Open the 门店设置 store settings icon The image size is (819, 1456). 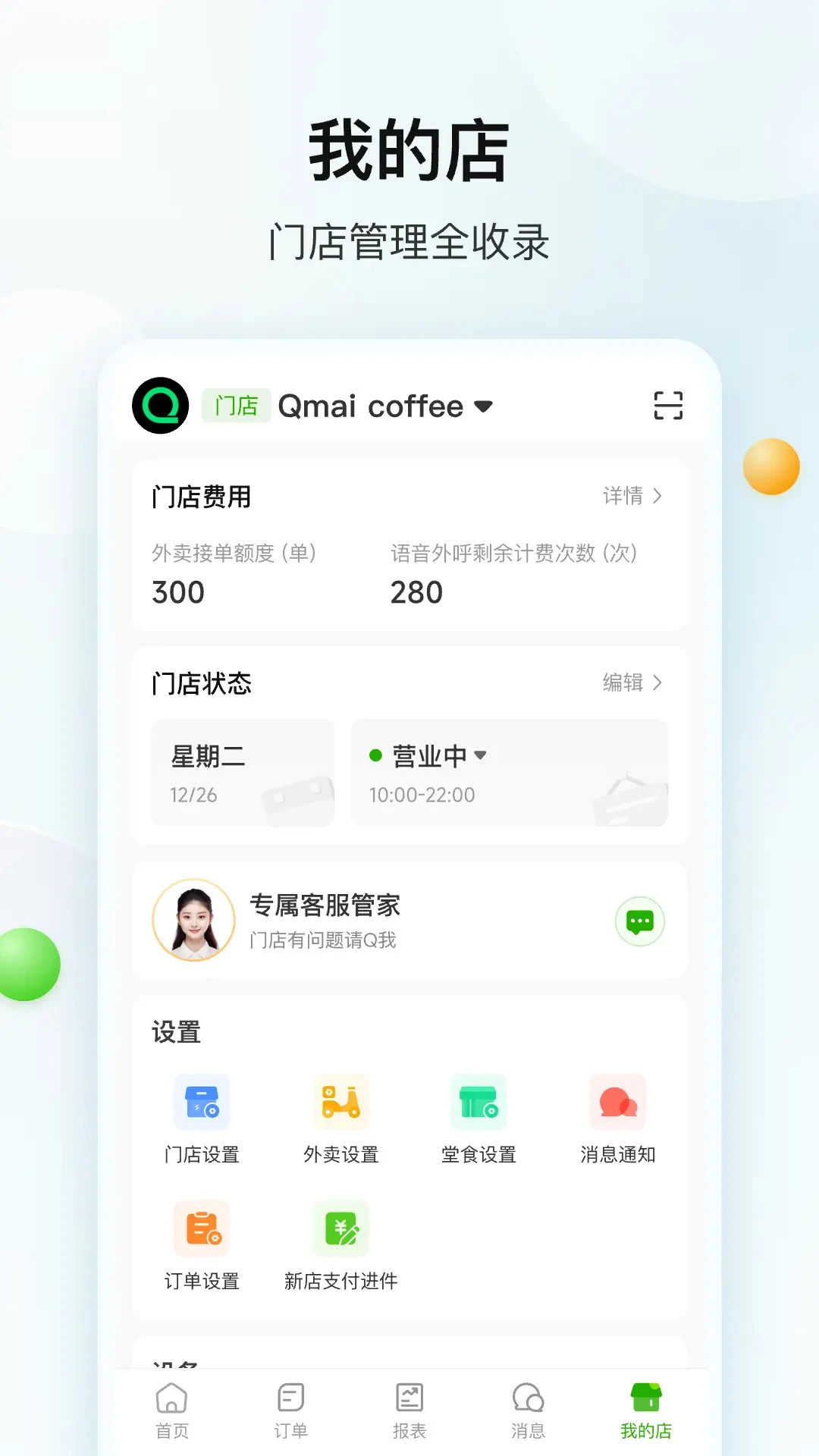click(x=201, y=1101)
